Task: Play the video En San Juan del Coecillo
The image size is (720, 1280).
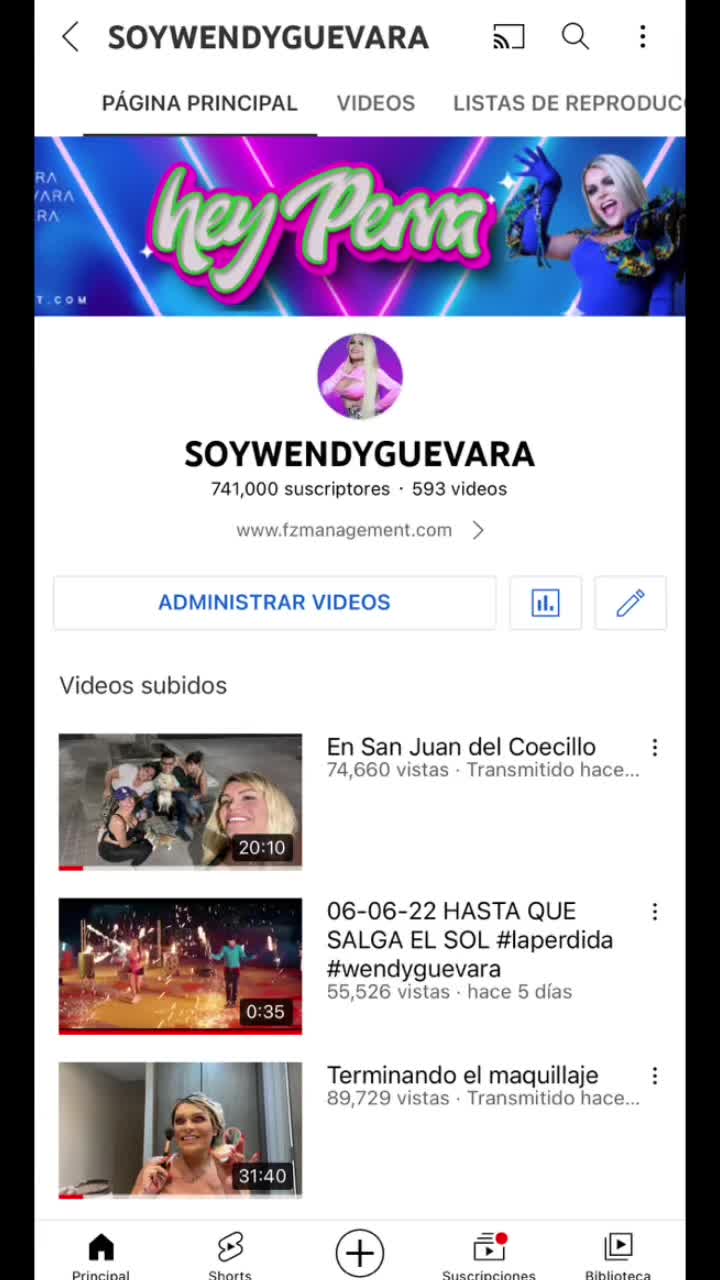Action: tap(180, 801)
